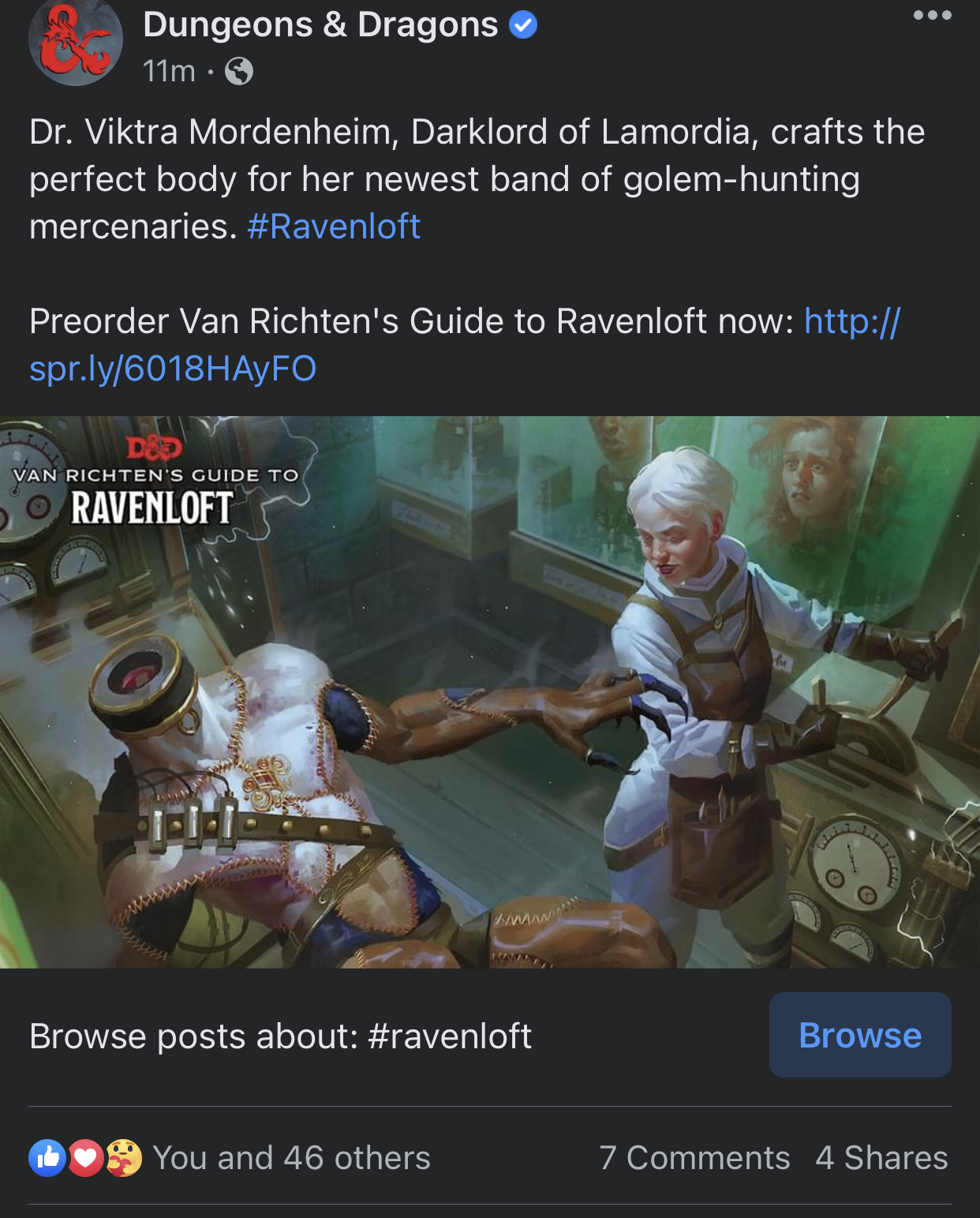The height and width of the screenshot is (1218, 980).
Task: Tap the #Ravenloft hashtag in the post
Action: (x=334, y=227)
